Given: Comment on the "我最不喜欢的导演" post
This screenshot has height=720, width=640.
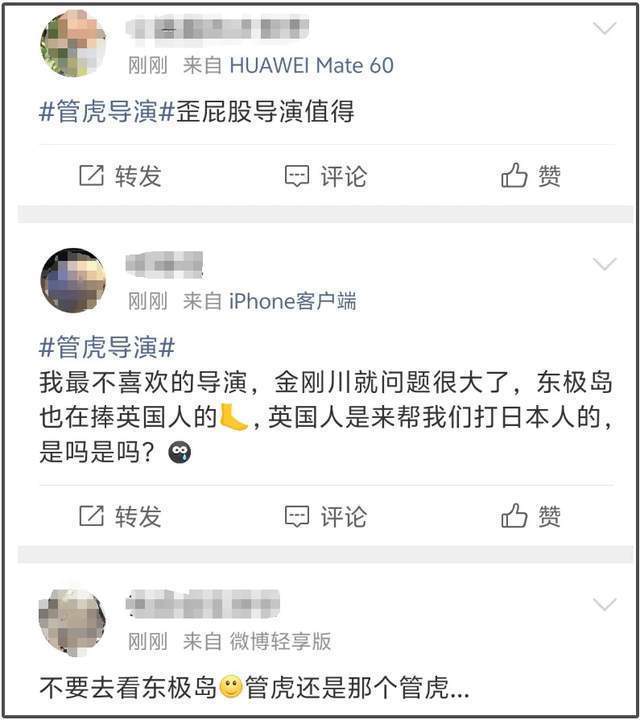Looking at the screenshot, I should 326,516.
